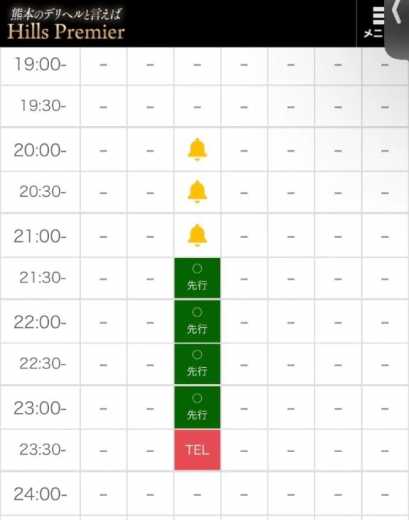Tap the bell icon at 21:00

(x=197, y=235)
